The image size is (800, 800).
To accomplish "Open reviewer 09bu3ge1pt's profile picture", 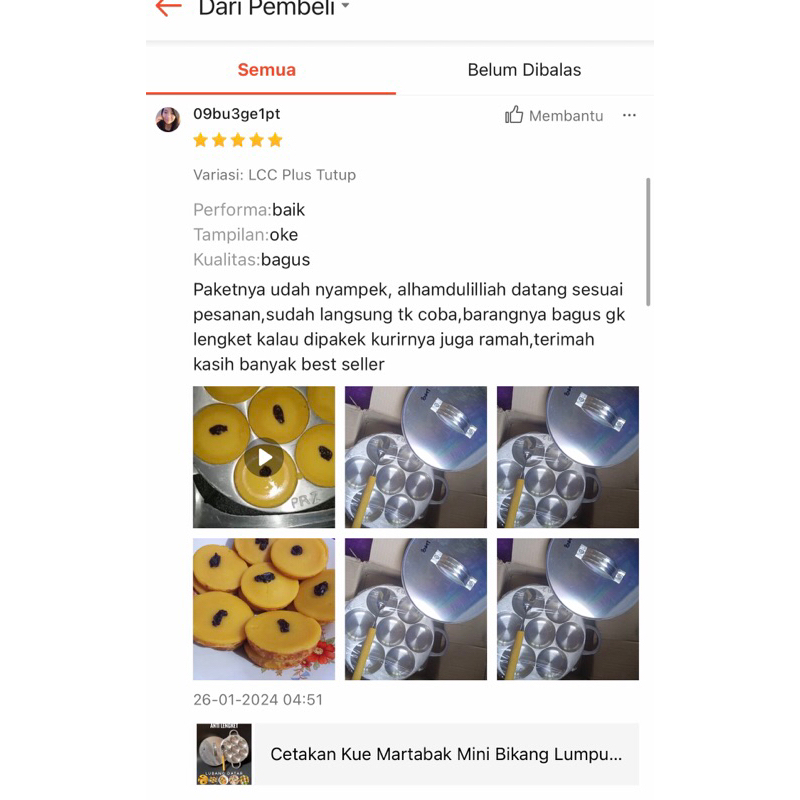I will tap(168, 120).
